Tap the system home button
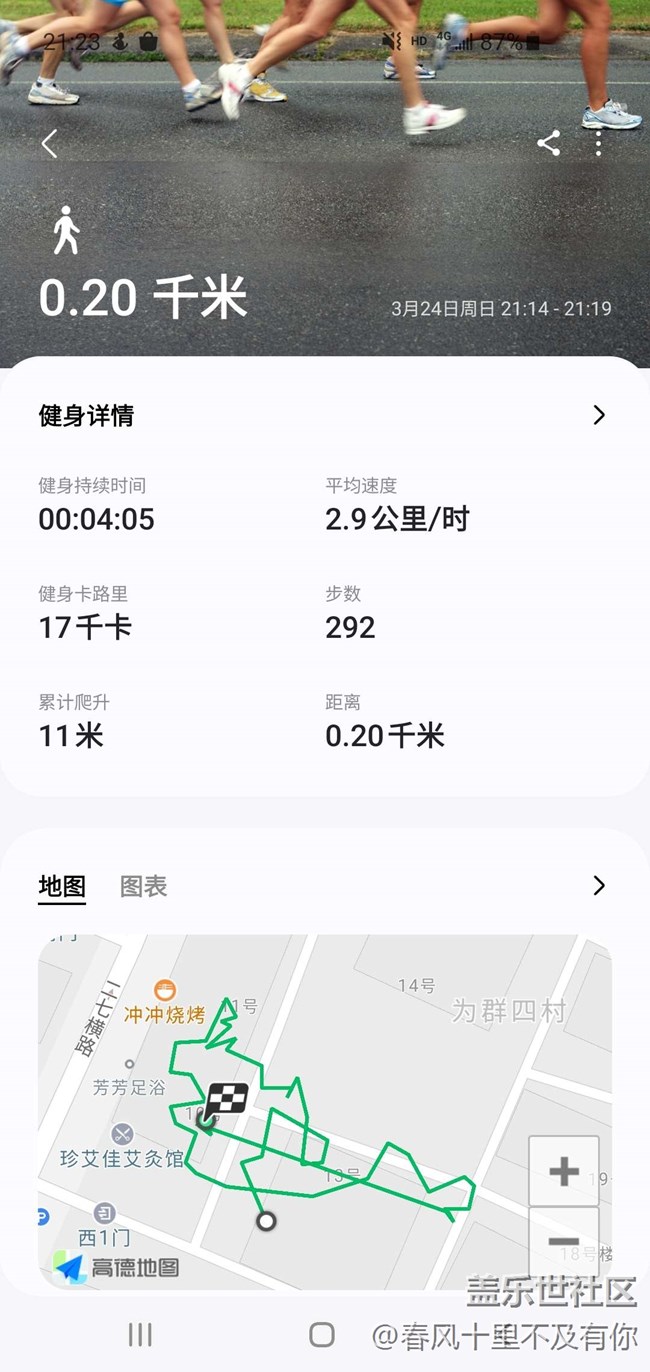650x1372 pixels. point(322,1334)
